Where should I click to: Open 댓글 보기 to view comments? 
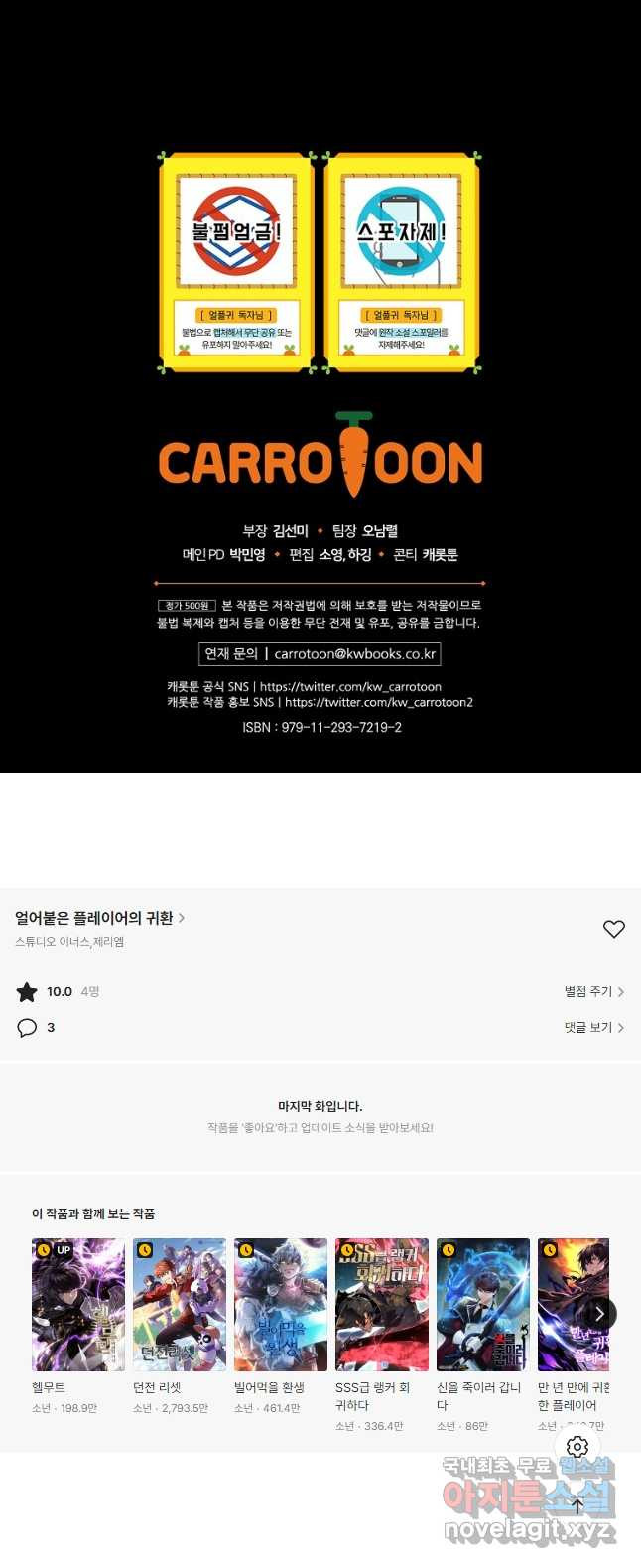(593, 1027)
